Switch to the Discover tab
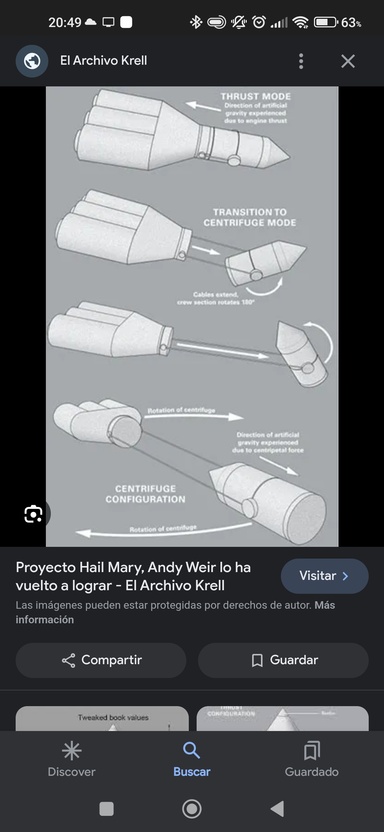This screenshot has width=384, height=832. click(72, 760)
